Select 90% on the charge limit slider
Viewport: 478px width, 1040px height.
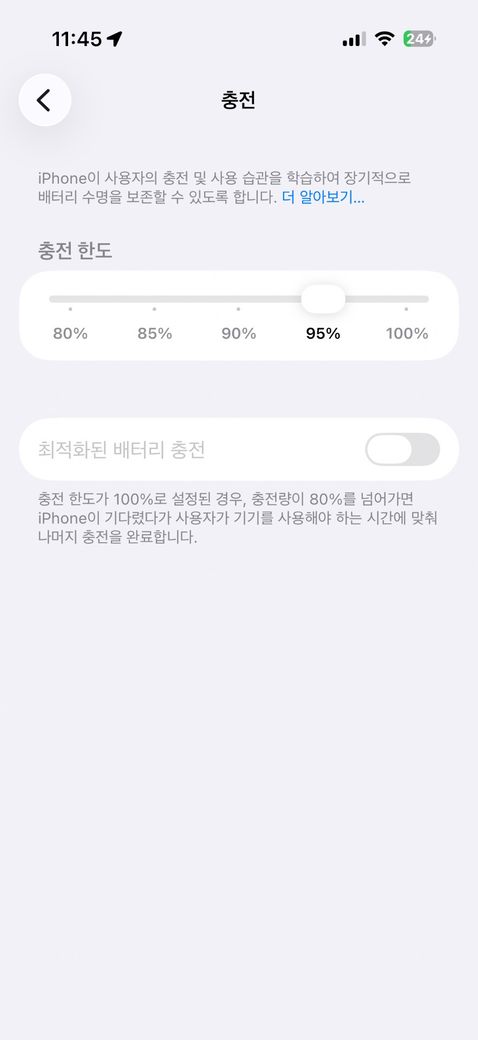pyautogui.click(x=239, y=334)
